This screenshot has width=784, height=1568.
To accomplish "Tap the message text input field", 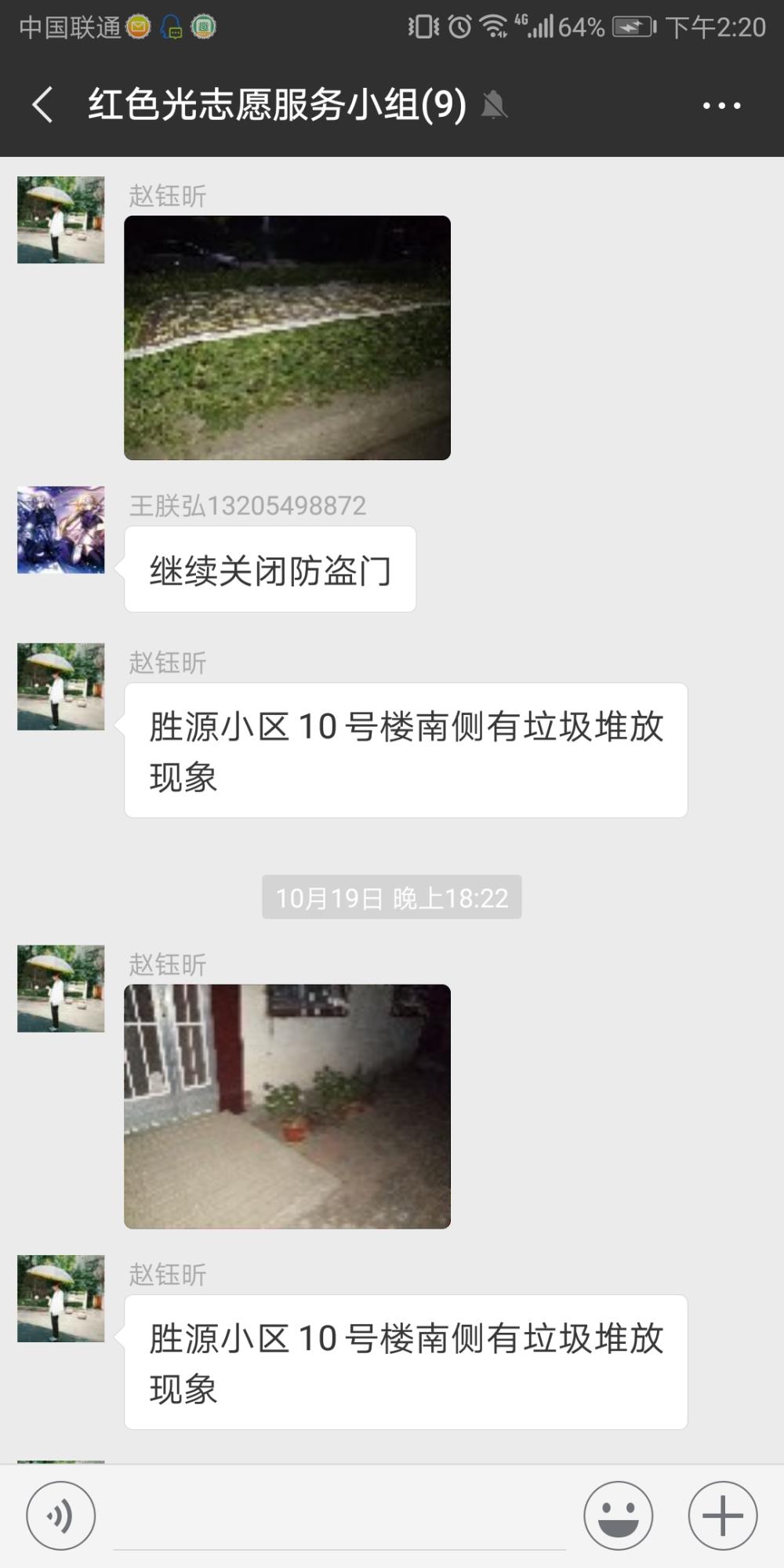I will click(339, 1517).
